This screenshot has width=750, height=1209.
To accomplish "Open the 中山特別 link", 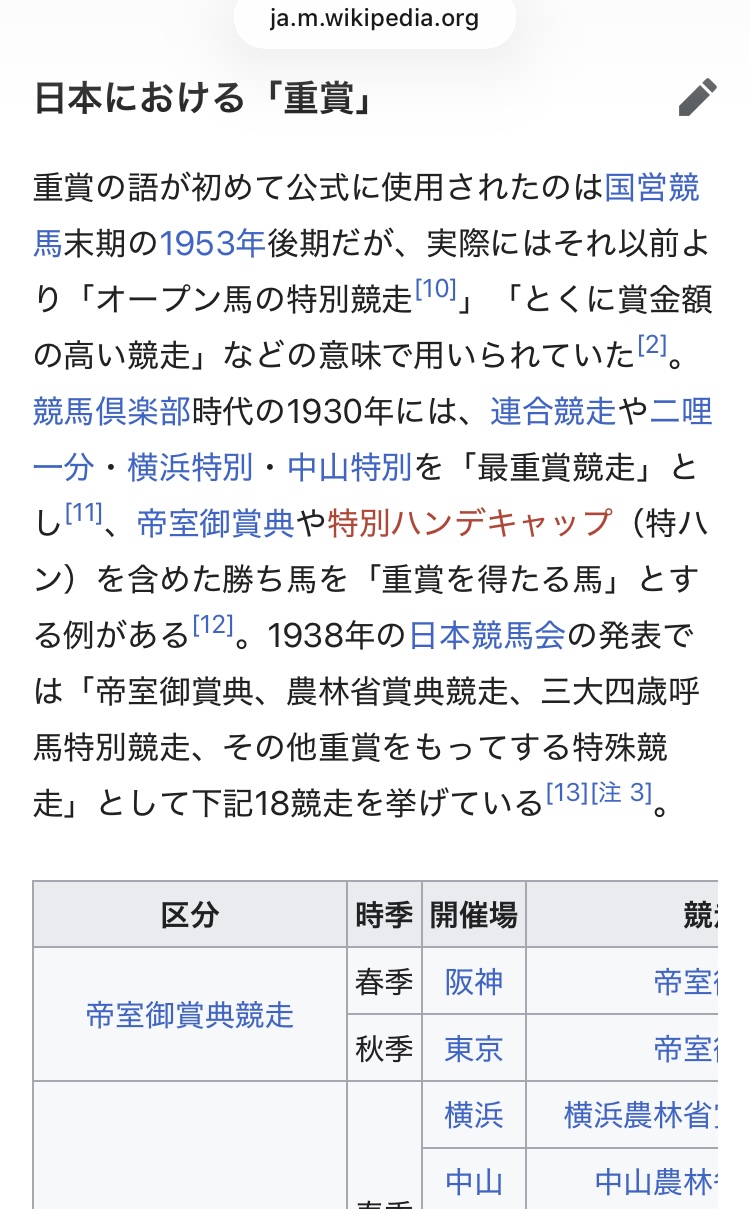I will pyautogui.click(x=350, y=466).
